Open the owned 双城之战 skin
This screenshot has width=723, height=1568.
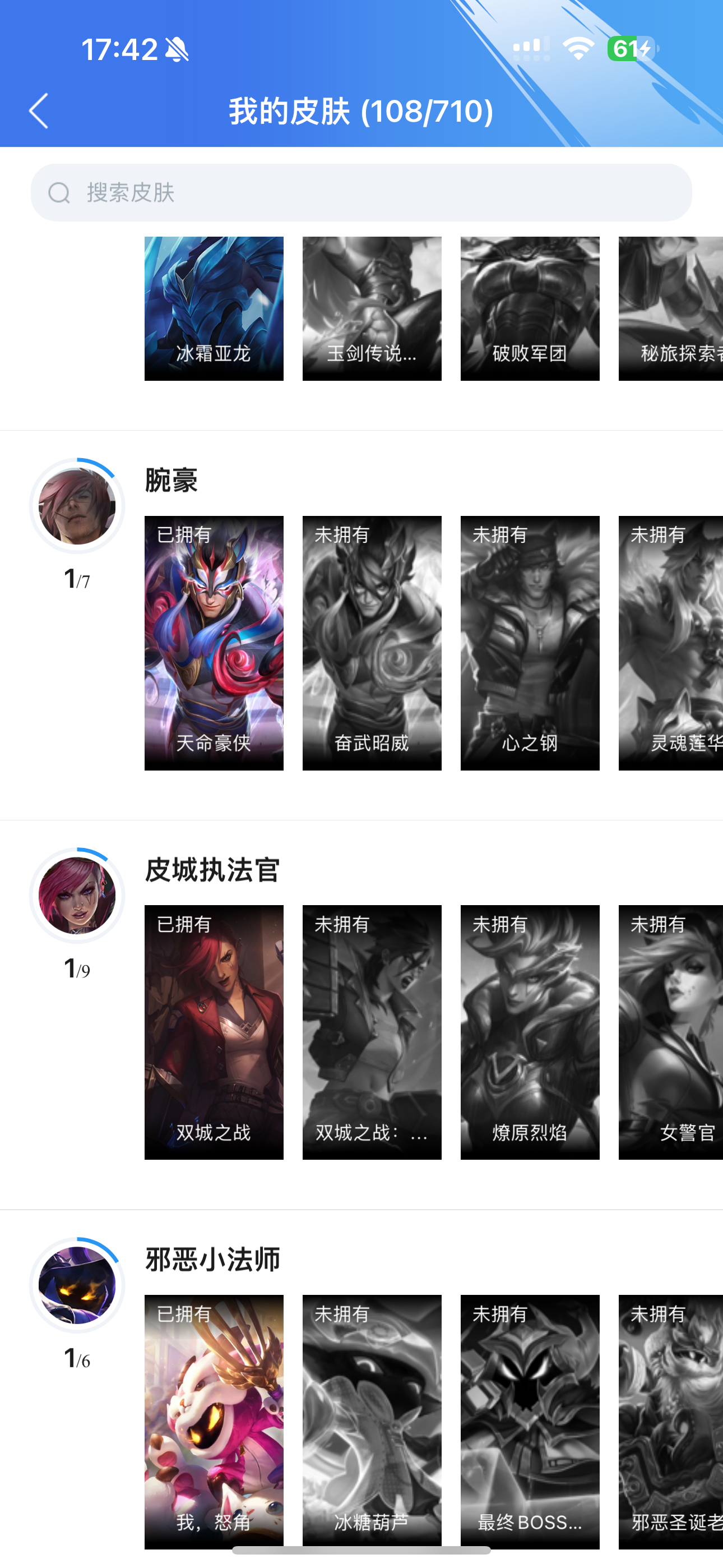pos(214,1032)
